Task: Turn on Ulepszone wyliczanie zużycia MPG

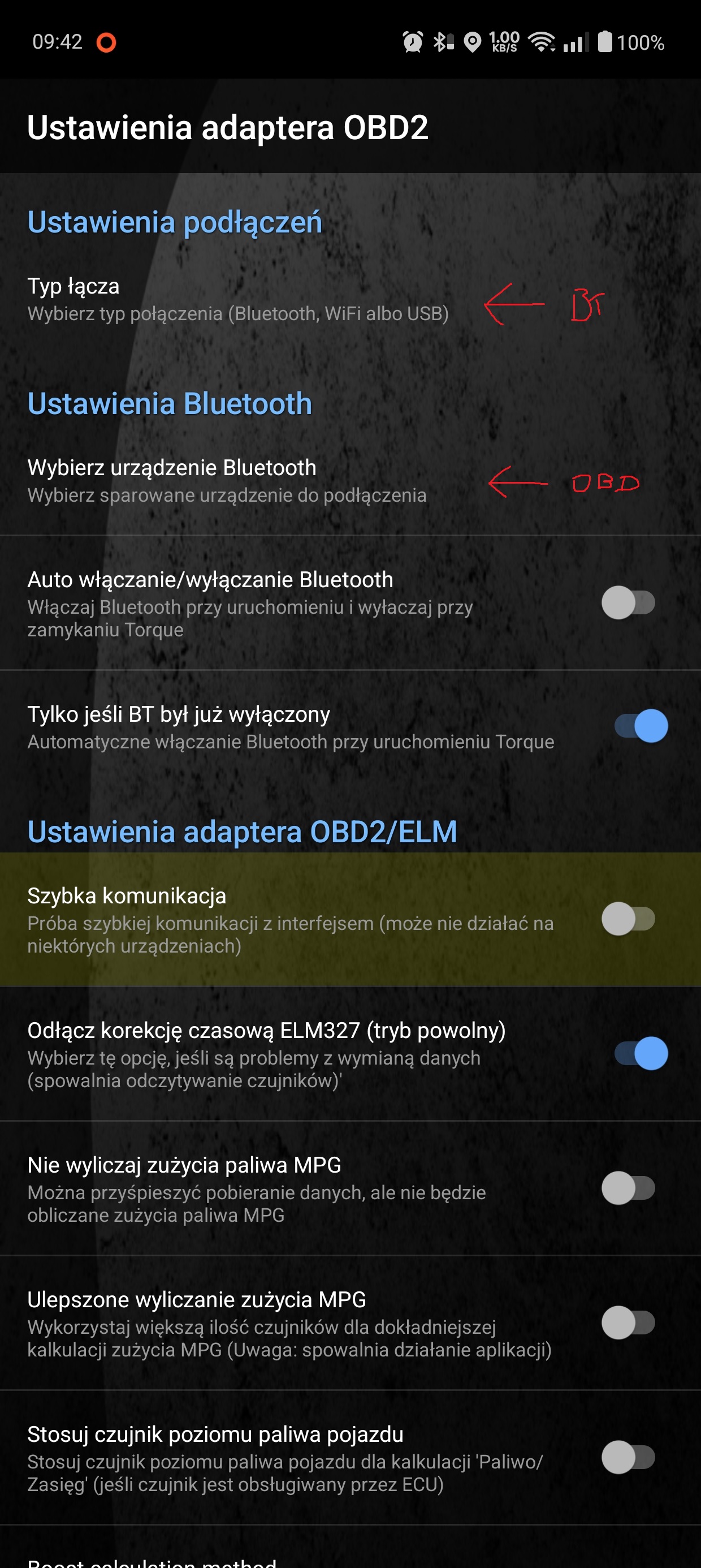Action: (628, 1323)
